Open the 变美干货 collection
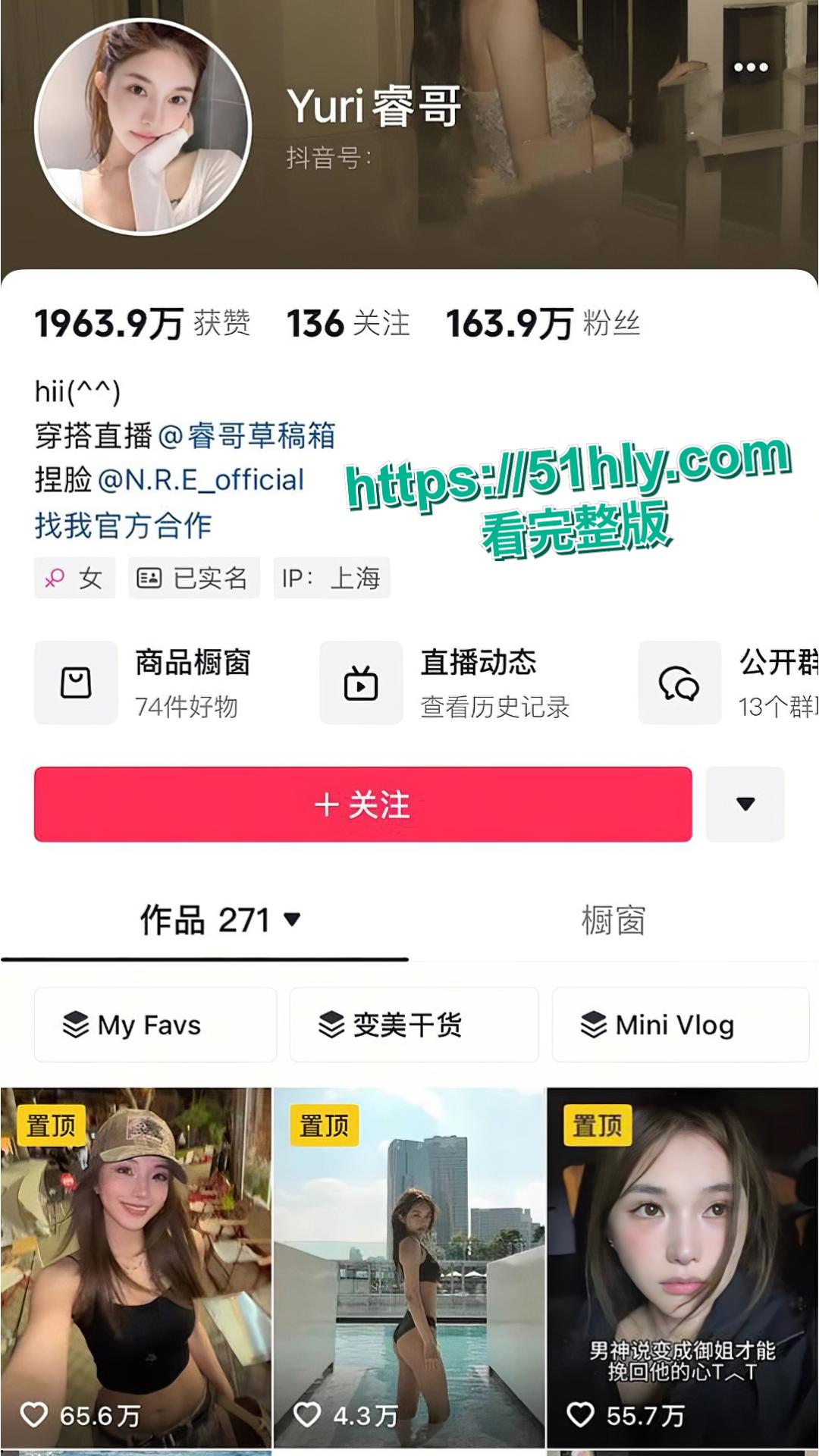This screenshot has height=1456, width=819. 413,1025
